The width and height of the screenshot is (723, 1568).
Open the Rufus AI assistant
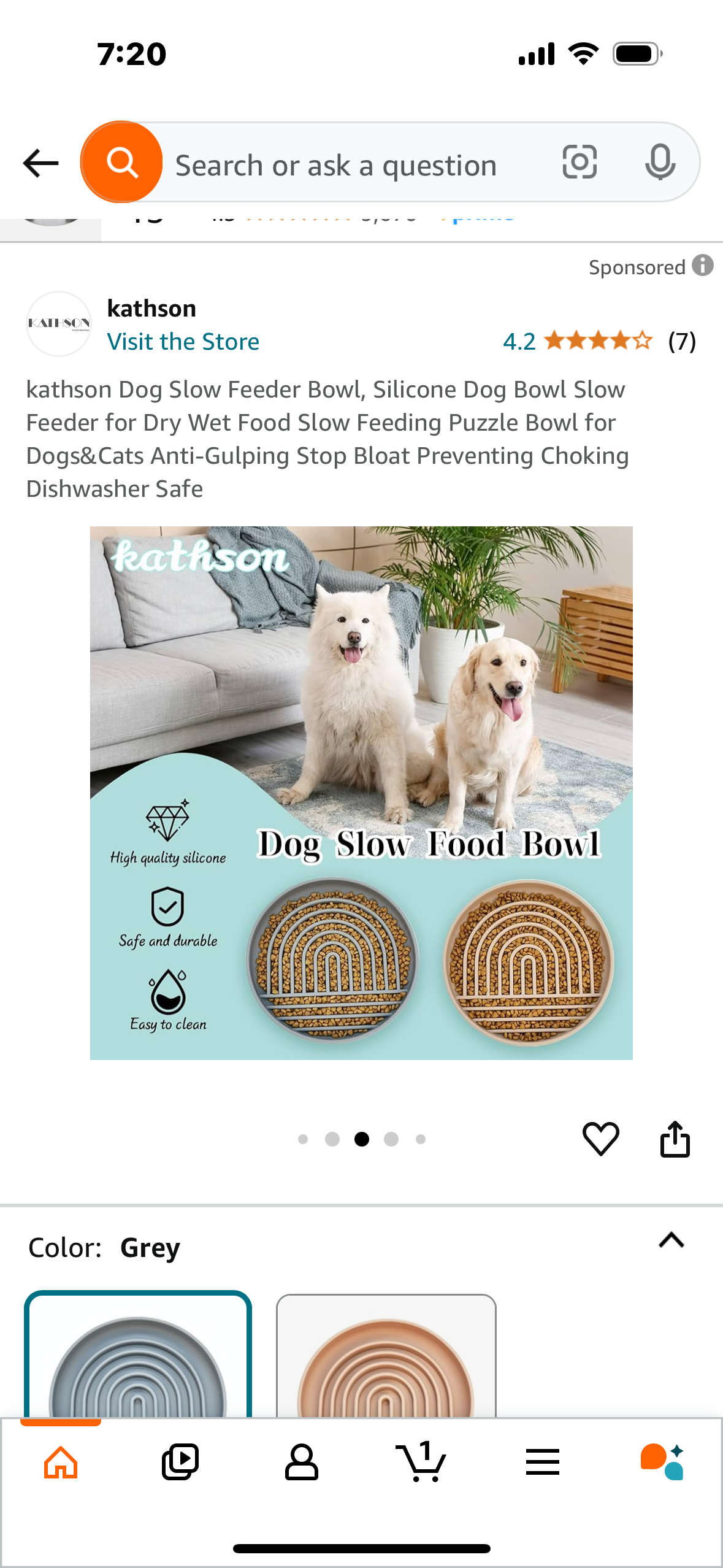click(x=662, y=1462)
